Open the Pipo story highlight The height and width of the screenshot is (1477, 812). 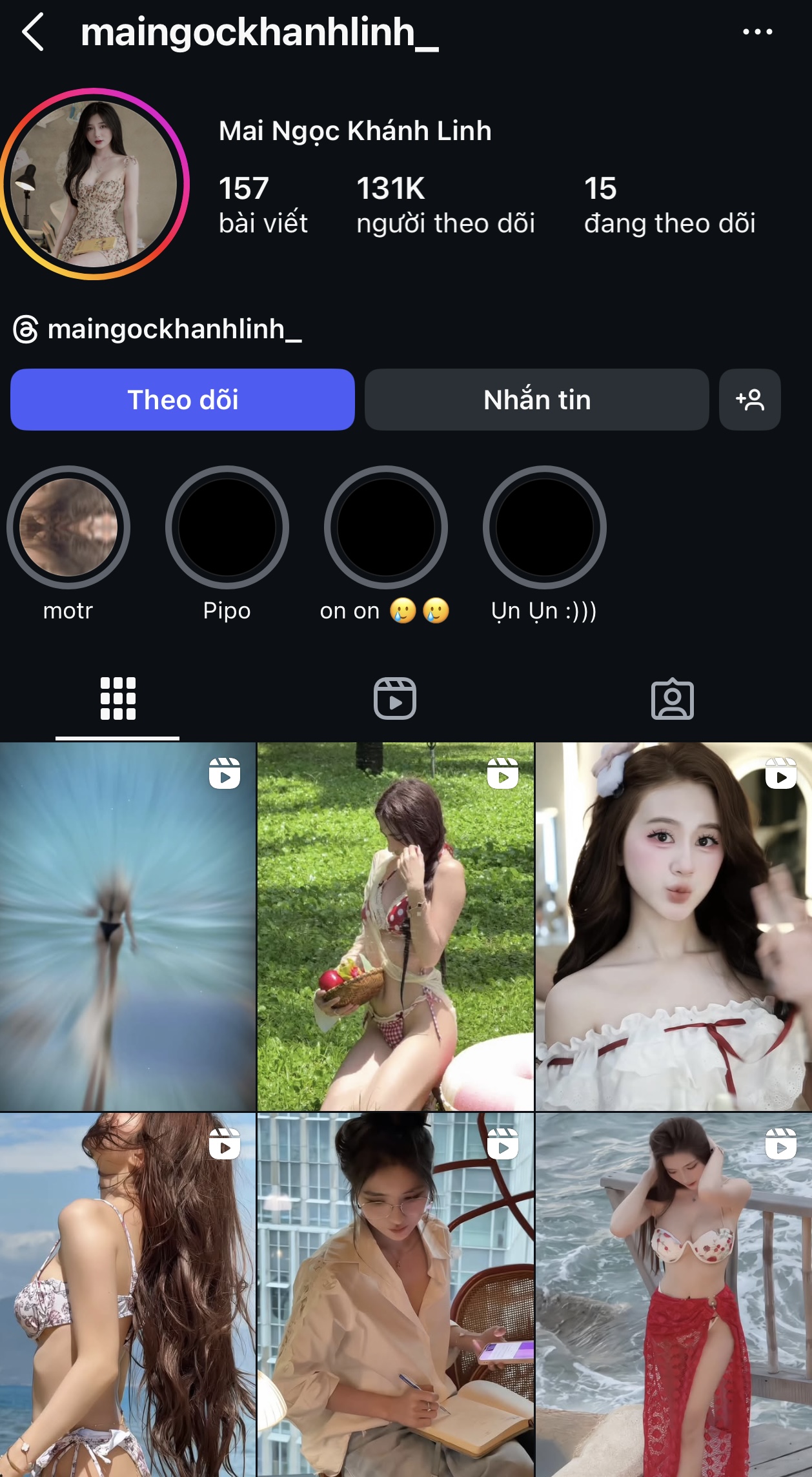[x=227, y=527]
